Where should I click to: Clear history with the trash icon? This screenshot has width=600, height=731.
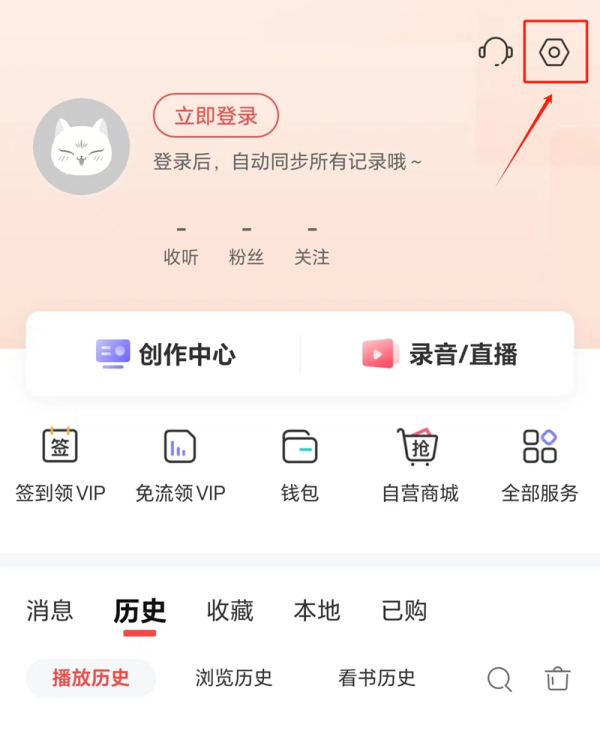pos(557,678)
